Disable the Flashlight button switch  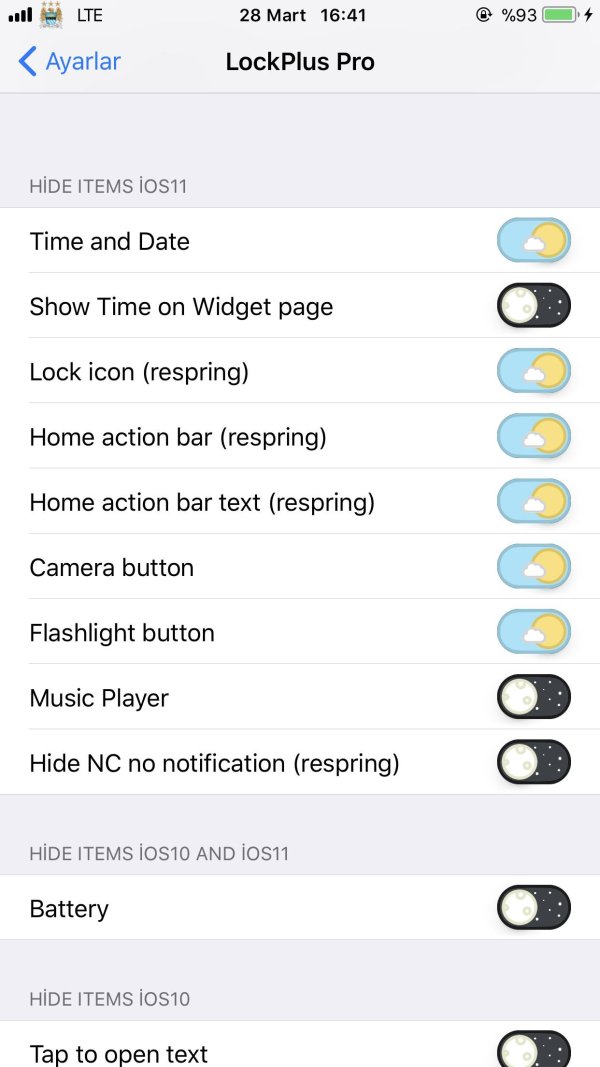(534, 632)
